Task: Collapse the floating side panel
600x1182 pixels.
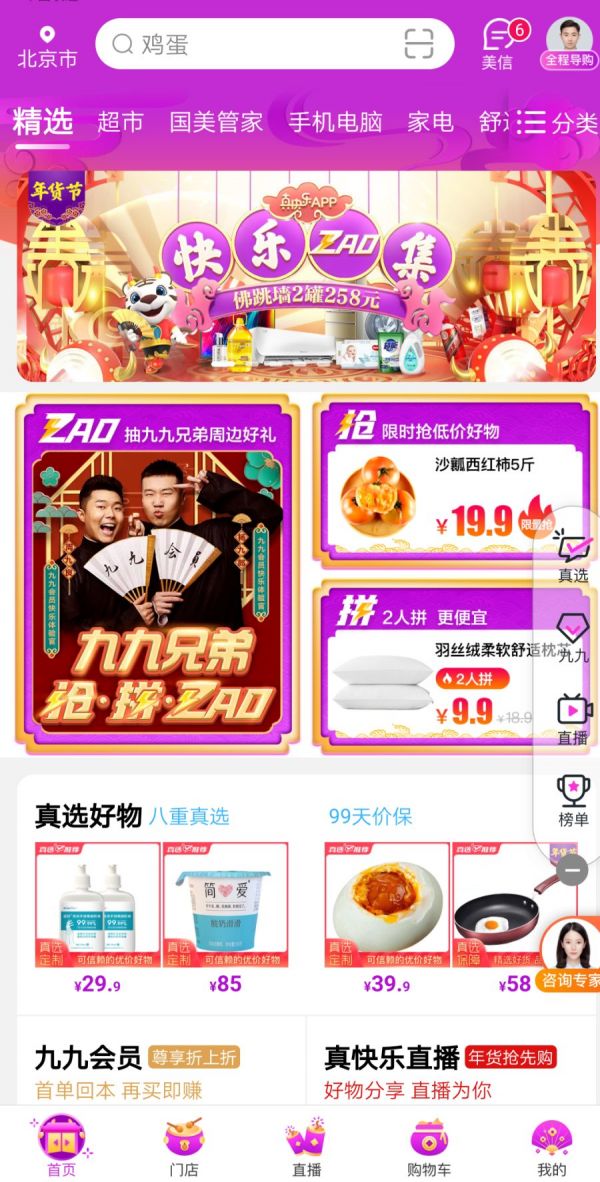Action: [x=572, y=871]
